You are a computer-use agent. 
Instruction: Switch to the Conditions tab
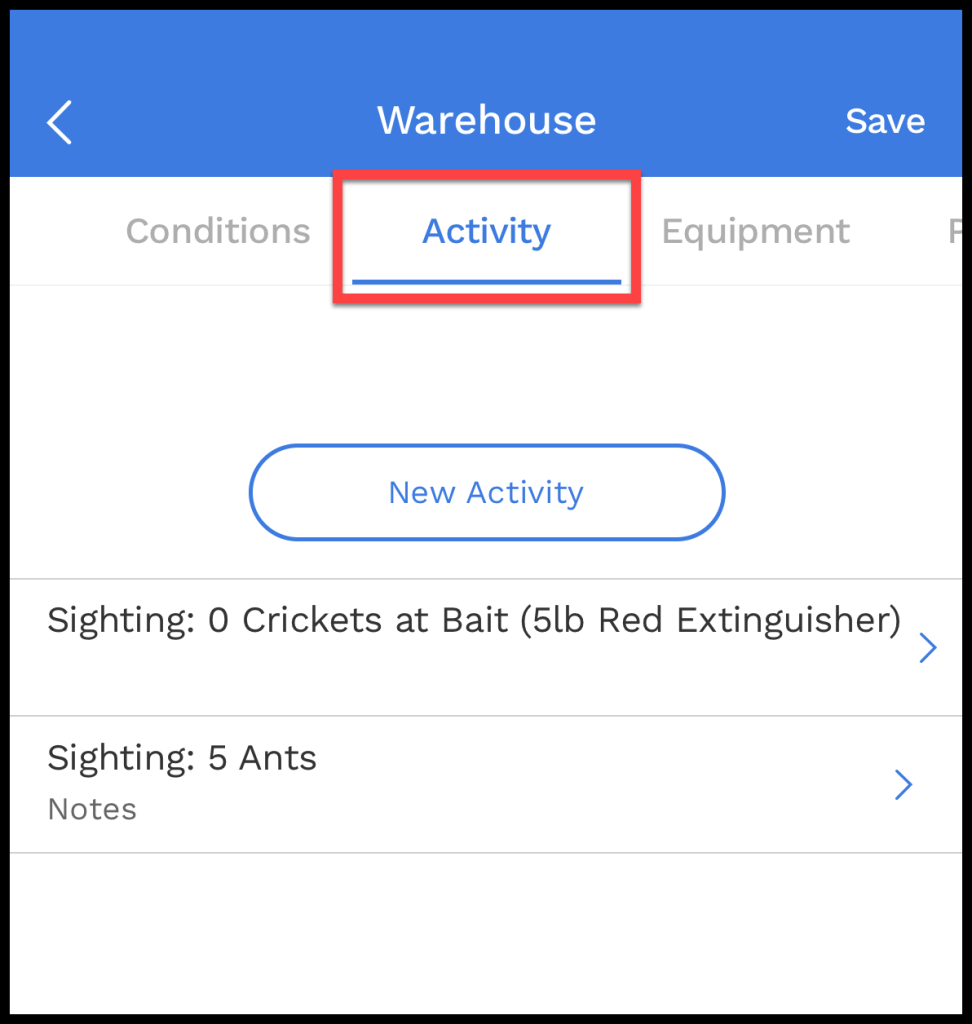[217, 232]
